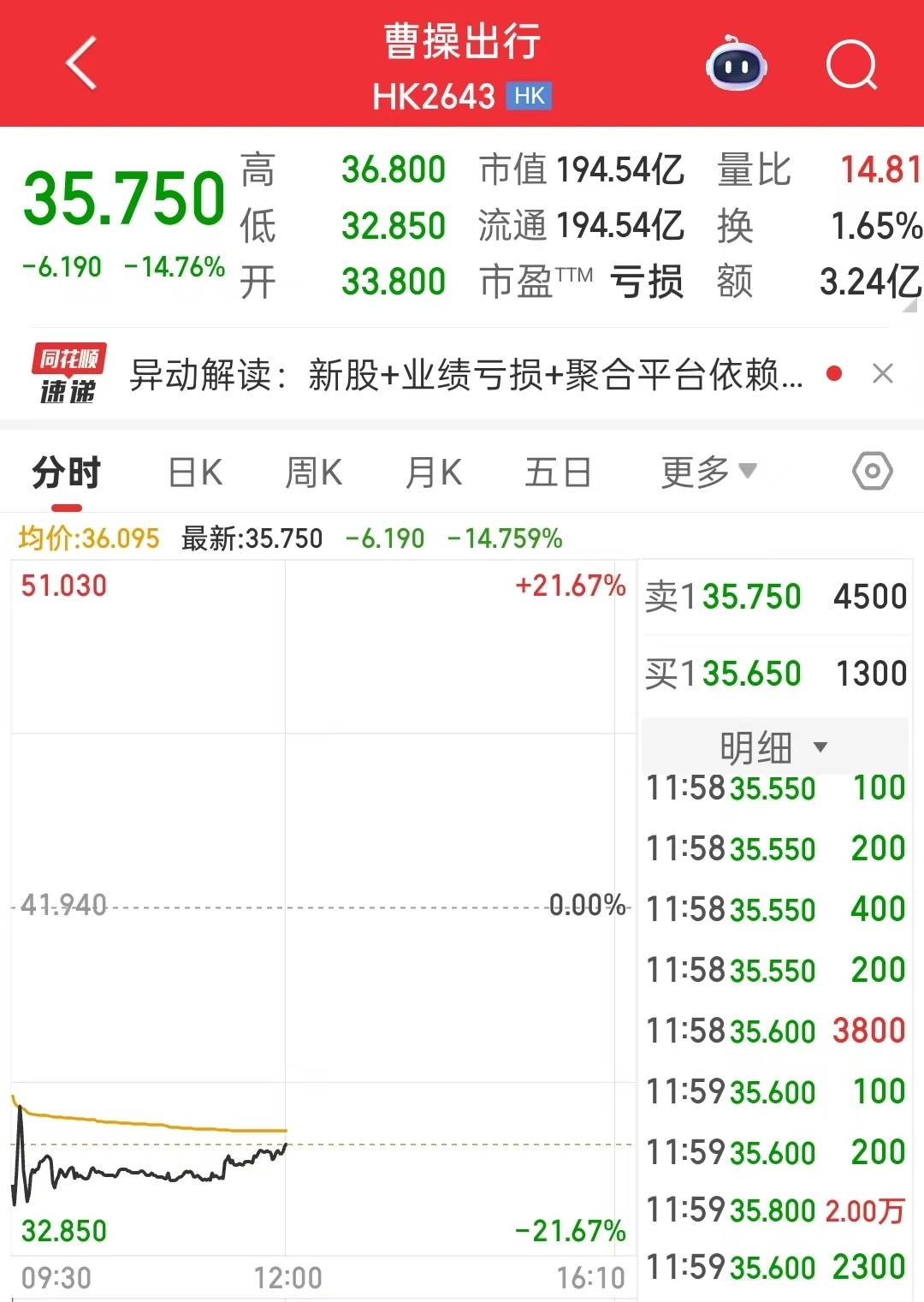Open the AI robot assistant

click(x=736, y=64)
